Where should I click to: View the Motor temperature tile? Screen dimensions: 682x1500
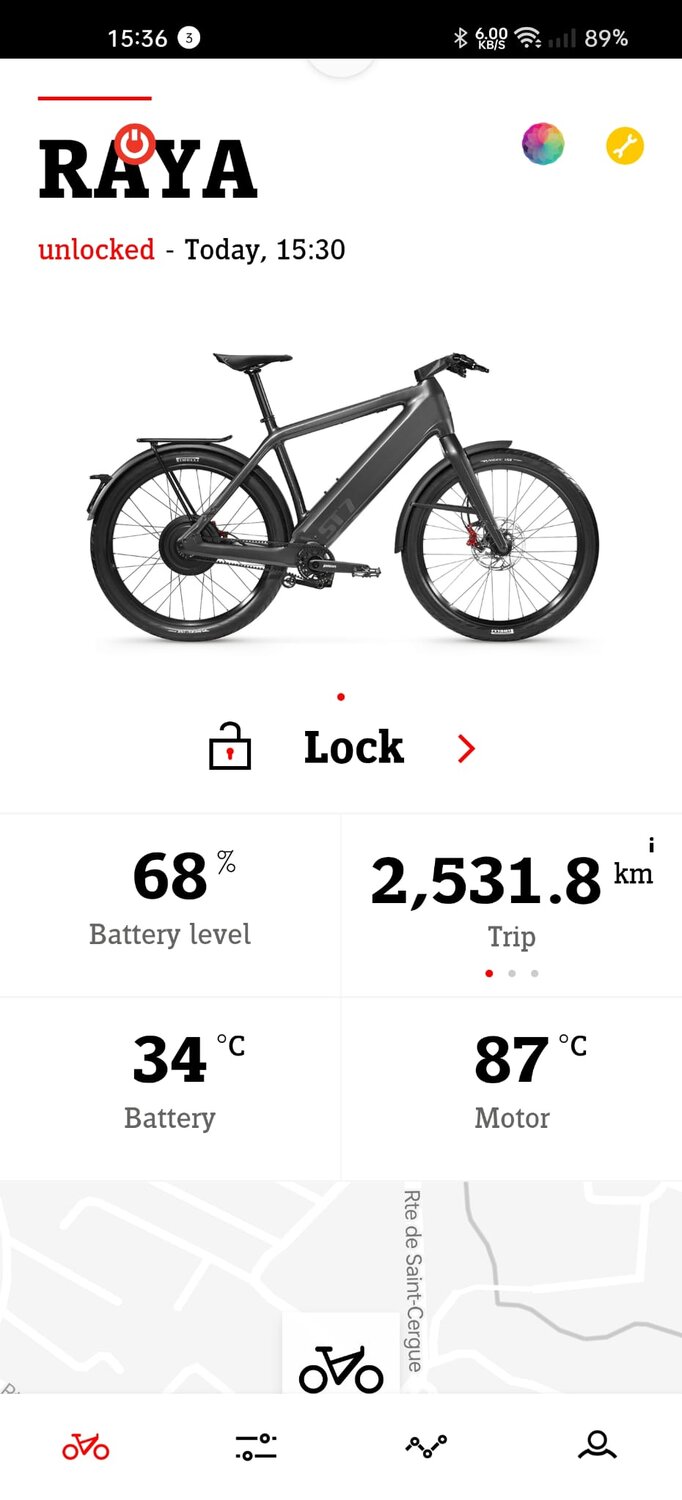(511, 1086)
